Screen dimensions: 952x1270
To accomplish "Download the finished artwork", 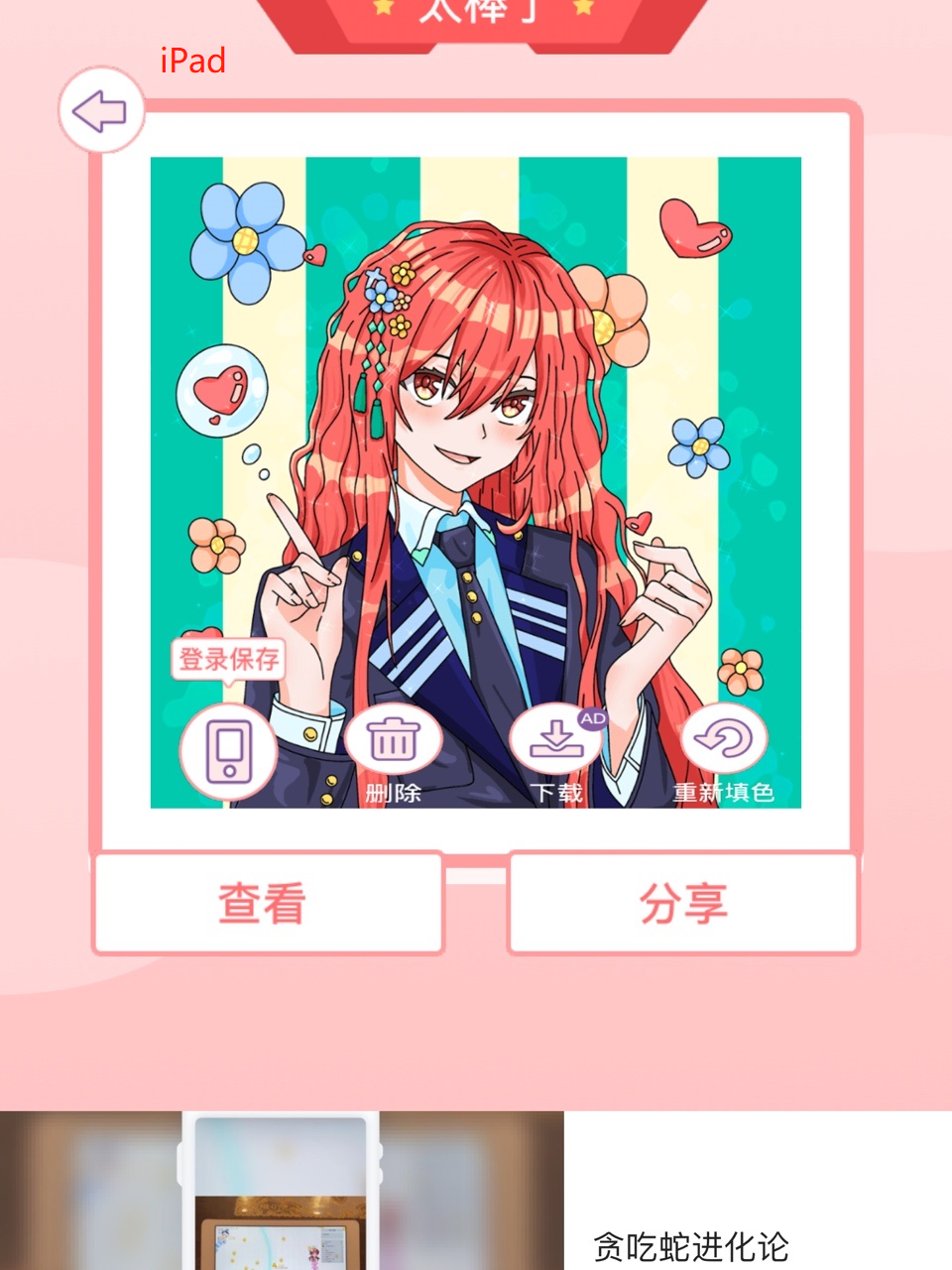I will pyautogui.click(x=555, y=740).
